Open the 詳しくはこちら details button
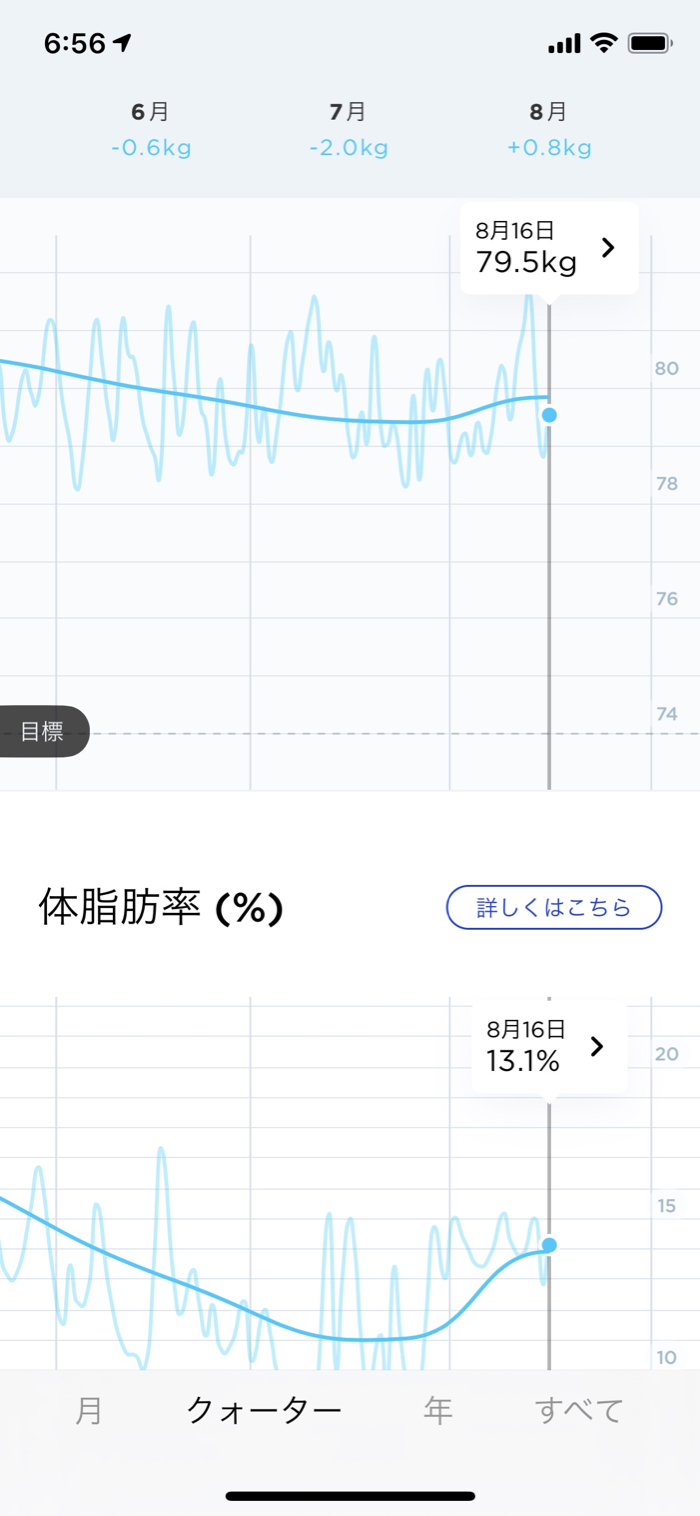700x1516 pixels. click(x=554, y=908)
